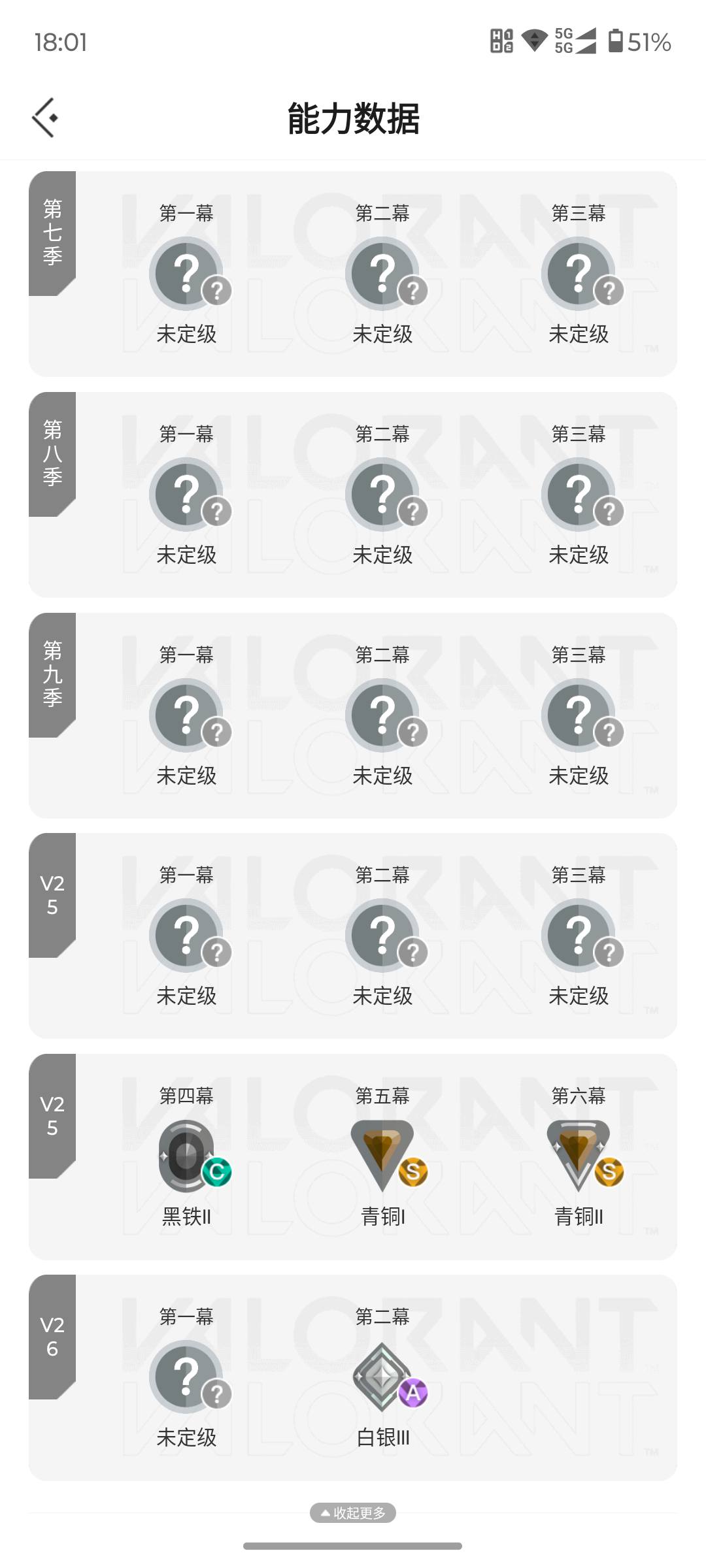The image size is (706, 1568).
Task: Select the 第九季 第三幕 question mark badge
Action: (x=579, y=714)
